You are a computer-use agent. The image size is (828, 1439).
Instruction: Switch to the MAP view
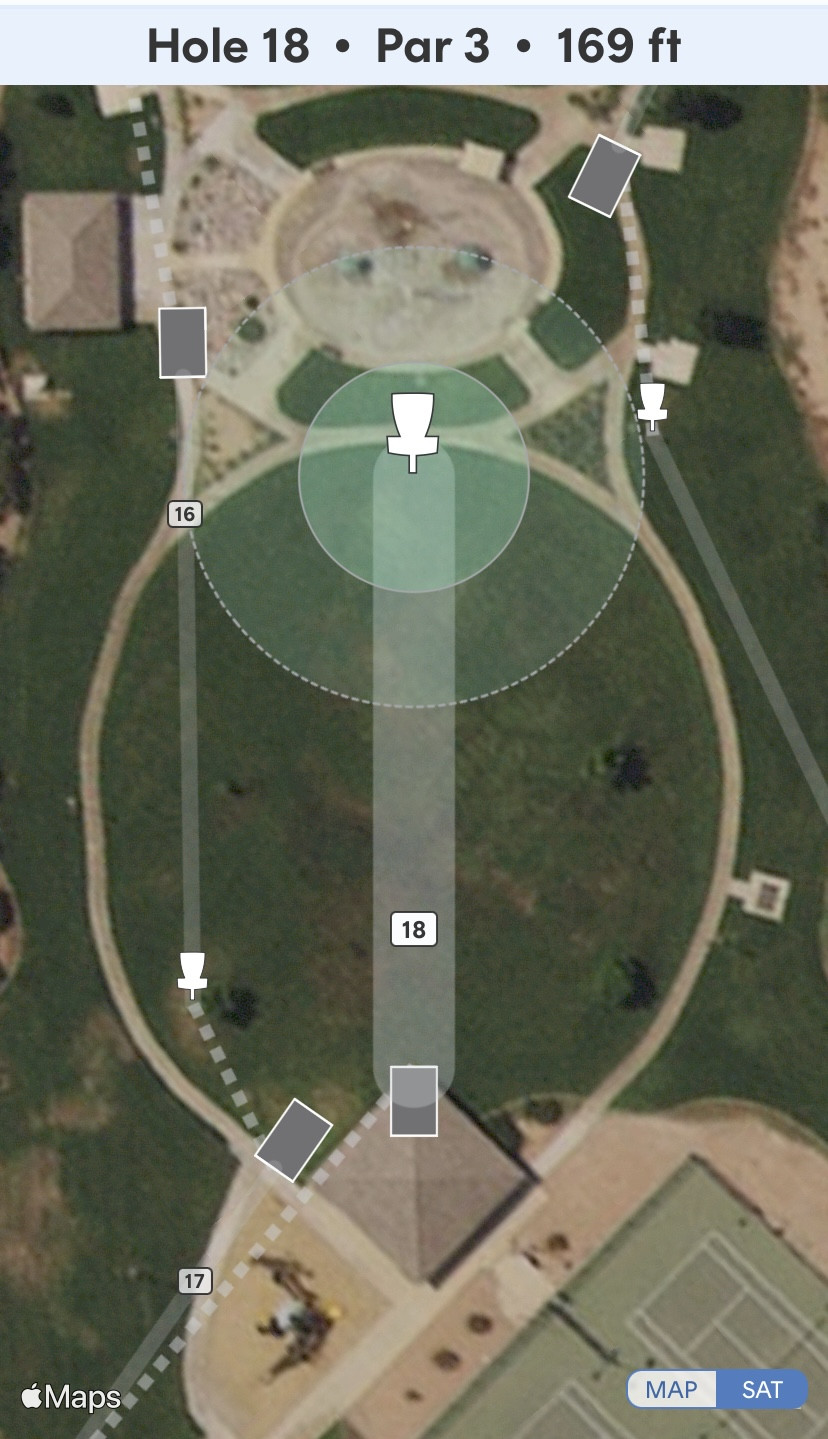point(672,1389)
